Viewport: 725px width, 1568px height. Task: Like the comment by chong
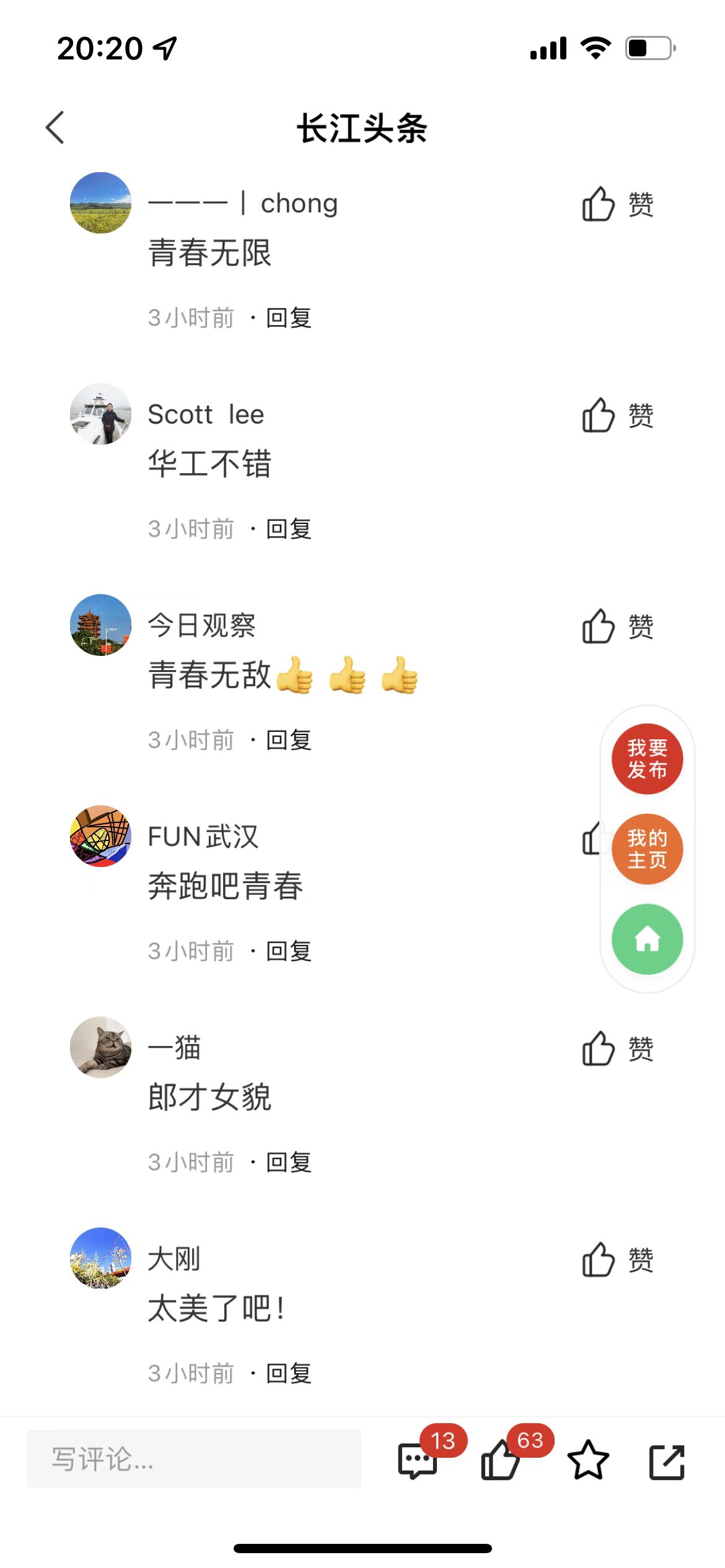[x=617, y=204]
